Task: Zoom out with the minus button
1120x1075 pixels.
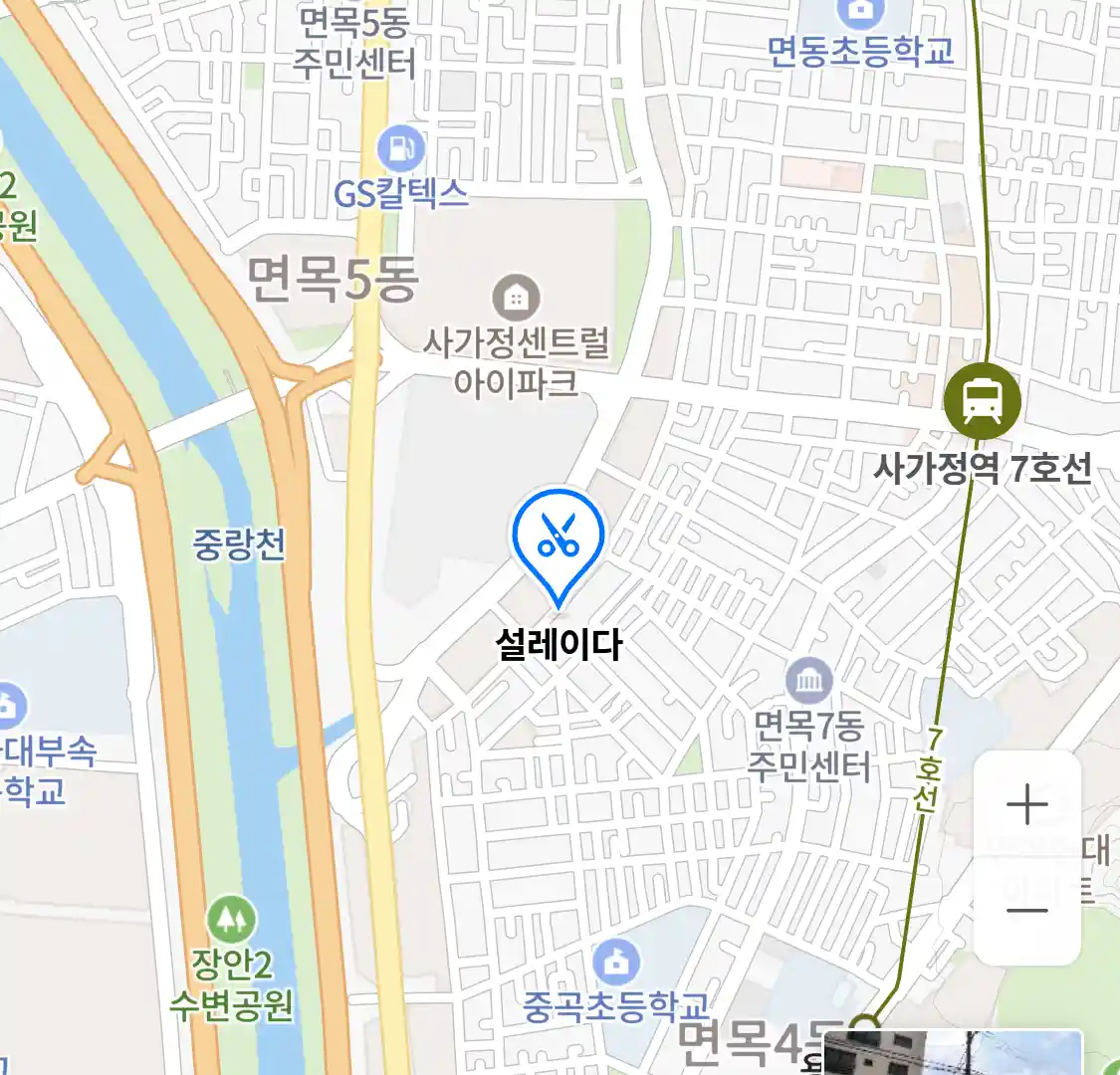Action: 1026,911
